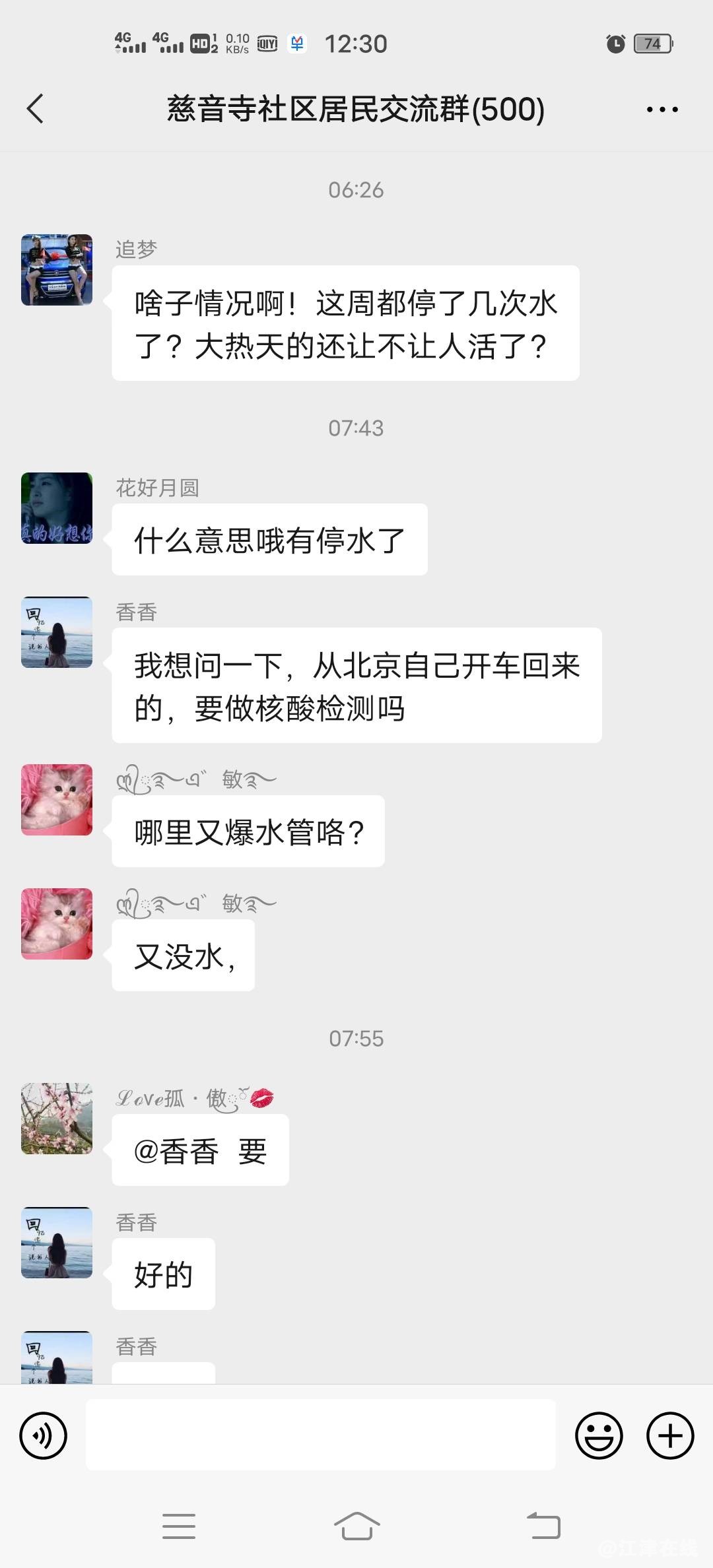713x1568 pixels.
Task: Open the plus attachment menu
Action: click(670, 1435)
